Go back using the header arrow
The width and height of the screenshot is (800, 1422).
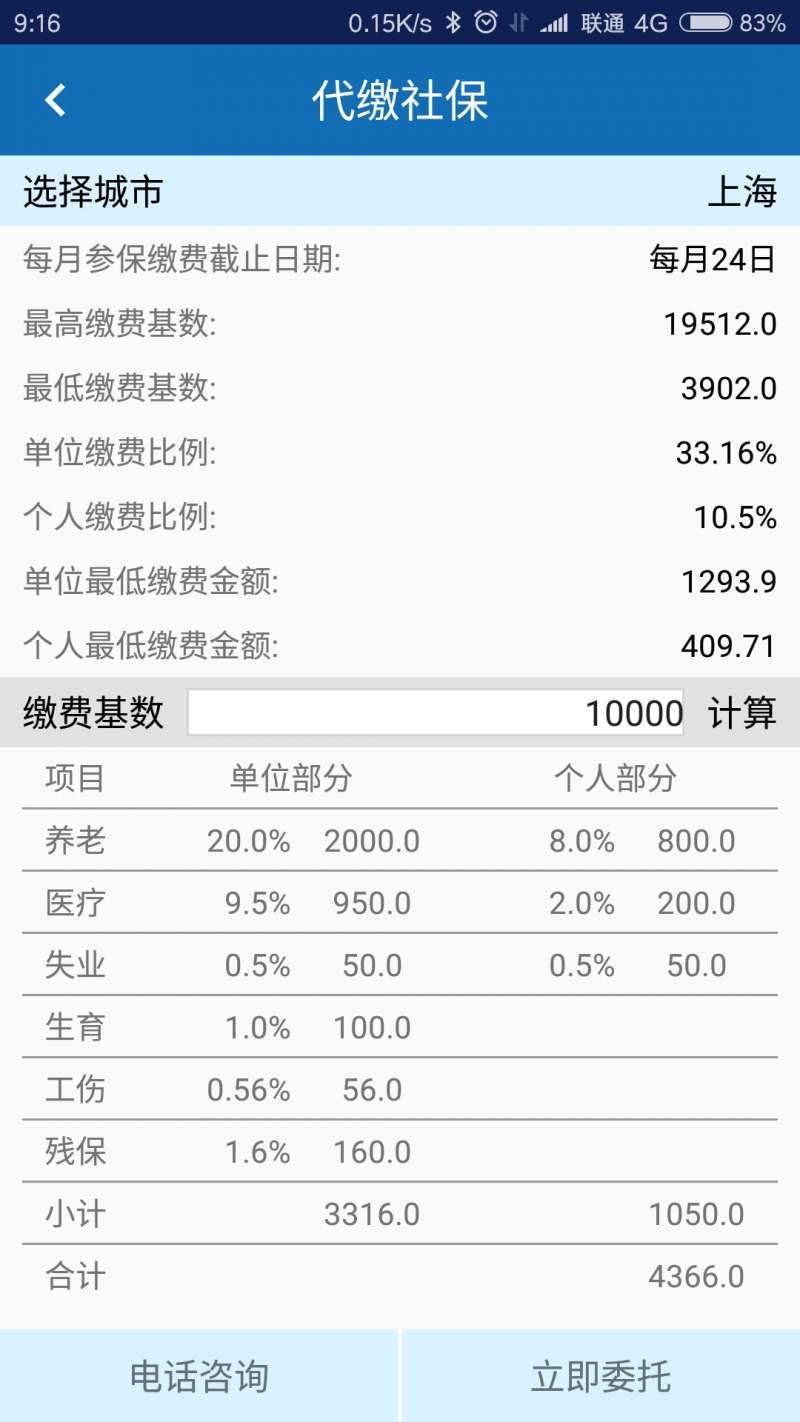(55, 100)
